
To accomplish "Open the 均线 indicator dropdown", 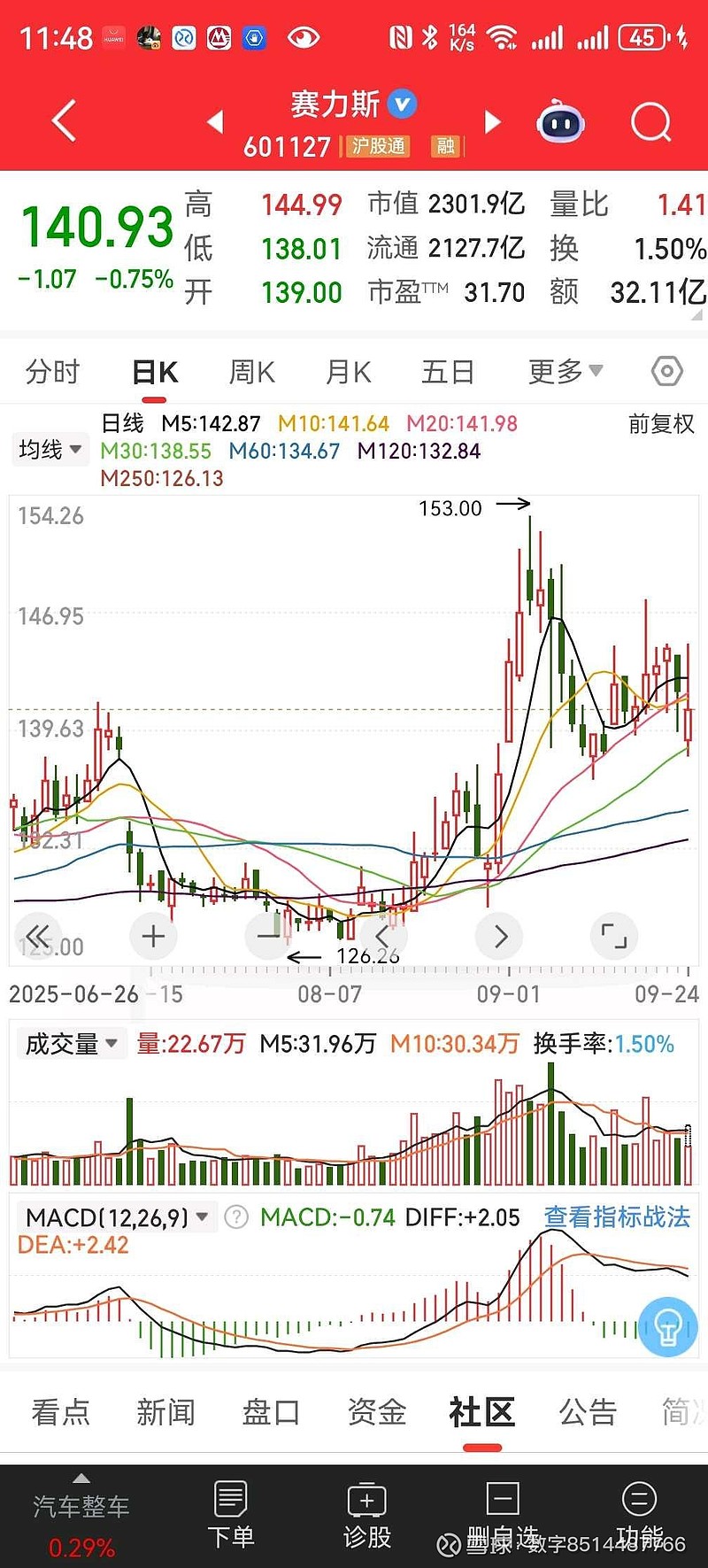I will tap(50, 450).
